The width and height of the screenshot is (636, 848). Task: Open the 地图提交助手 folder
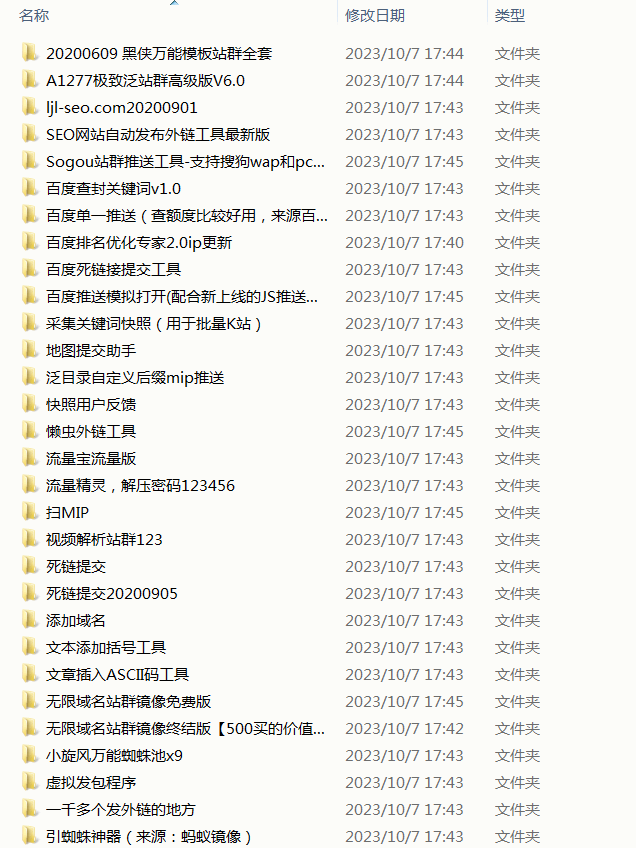click(90, 350)
